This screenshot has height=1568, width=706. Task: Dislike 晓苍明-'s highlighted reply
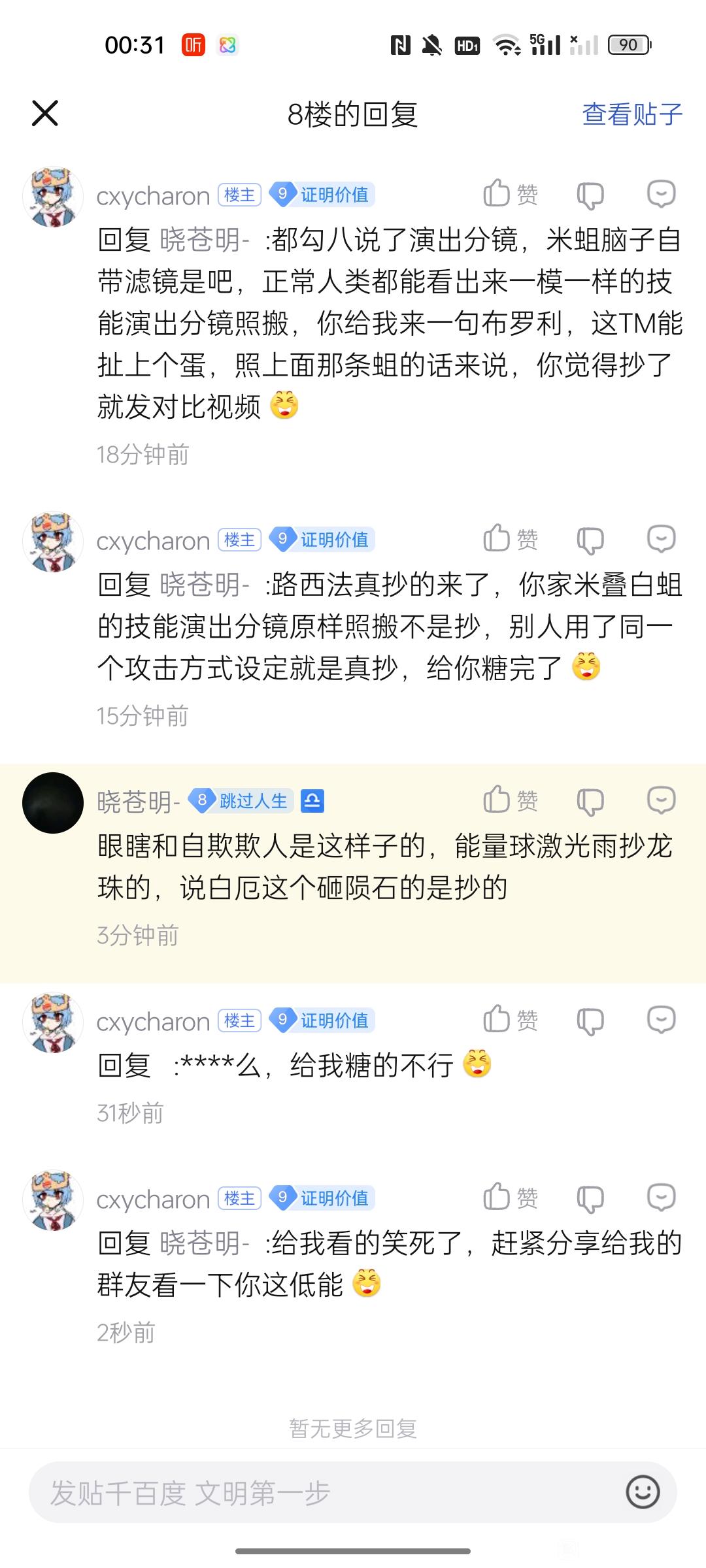590,801
